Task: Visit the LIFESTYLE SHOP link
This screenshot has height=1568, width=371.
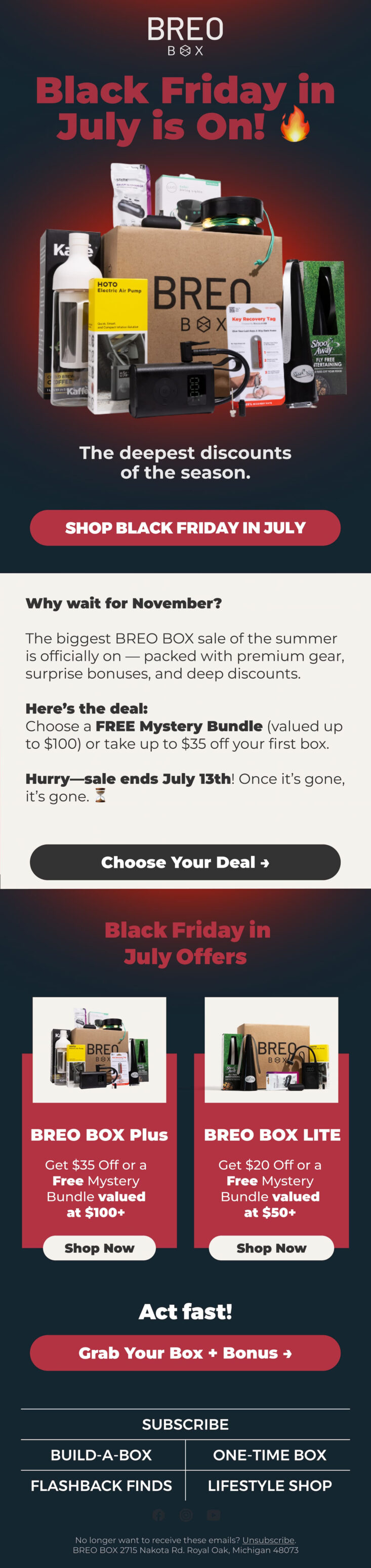Action: (269, 1486)
